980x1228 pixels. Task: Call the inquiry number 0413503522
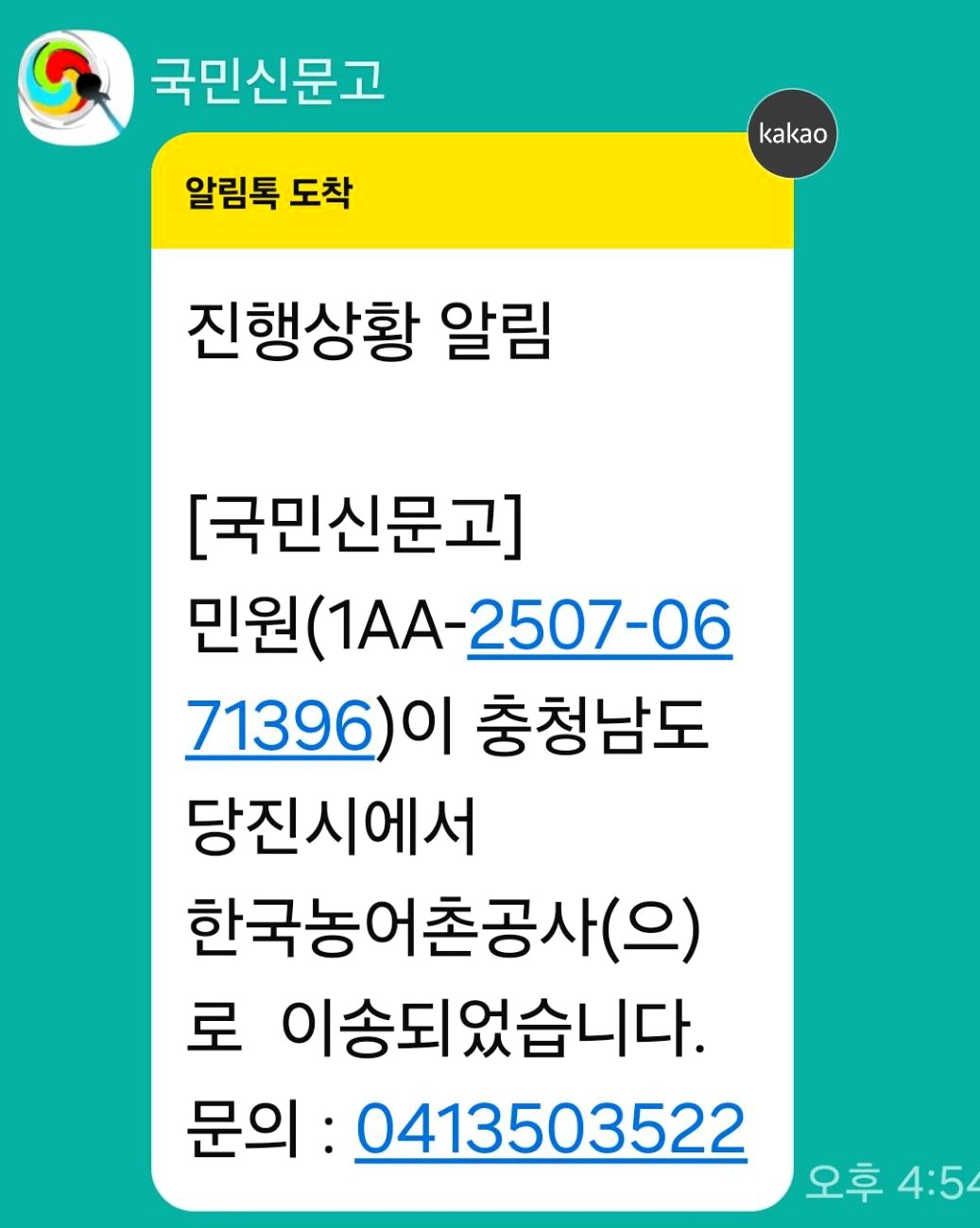(x=550, y=1128)
